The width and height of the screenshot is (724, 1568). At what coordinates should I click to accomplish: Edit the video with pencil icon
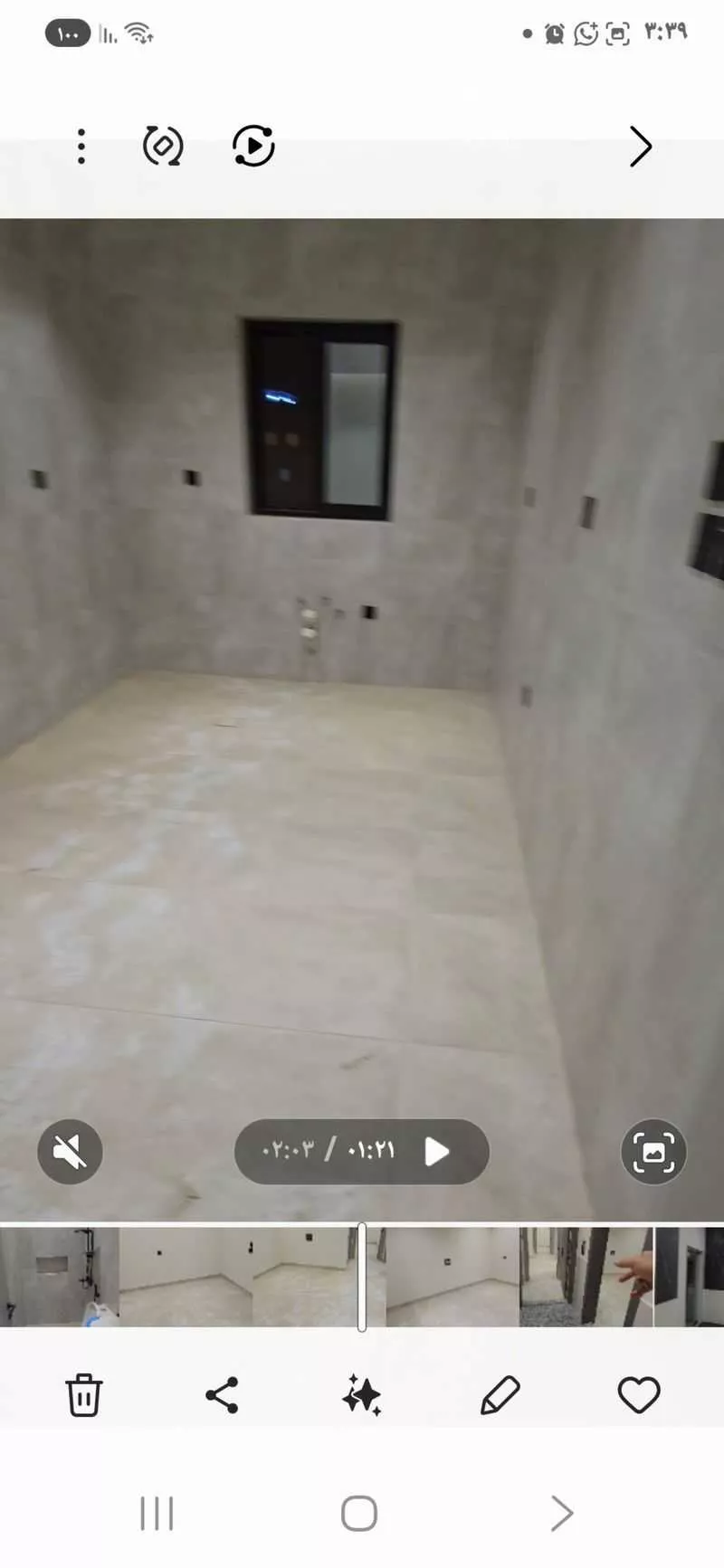(x=500, y=1394)
